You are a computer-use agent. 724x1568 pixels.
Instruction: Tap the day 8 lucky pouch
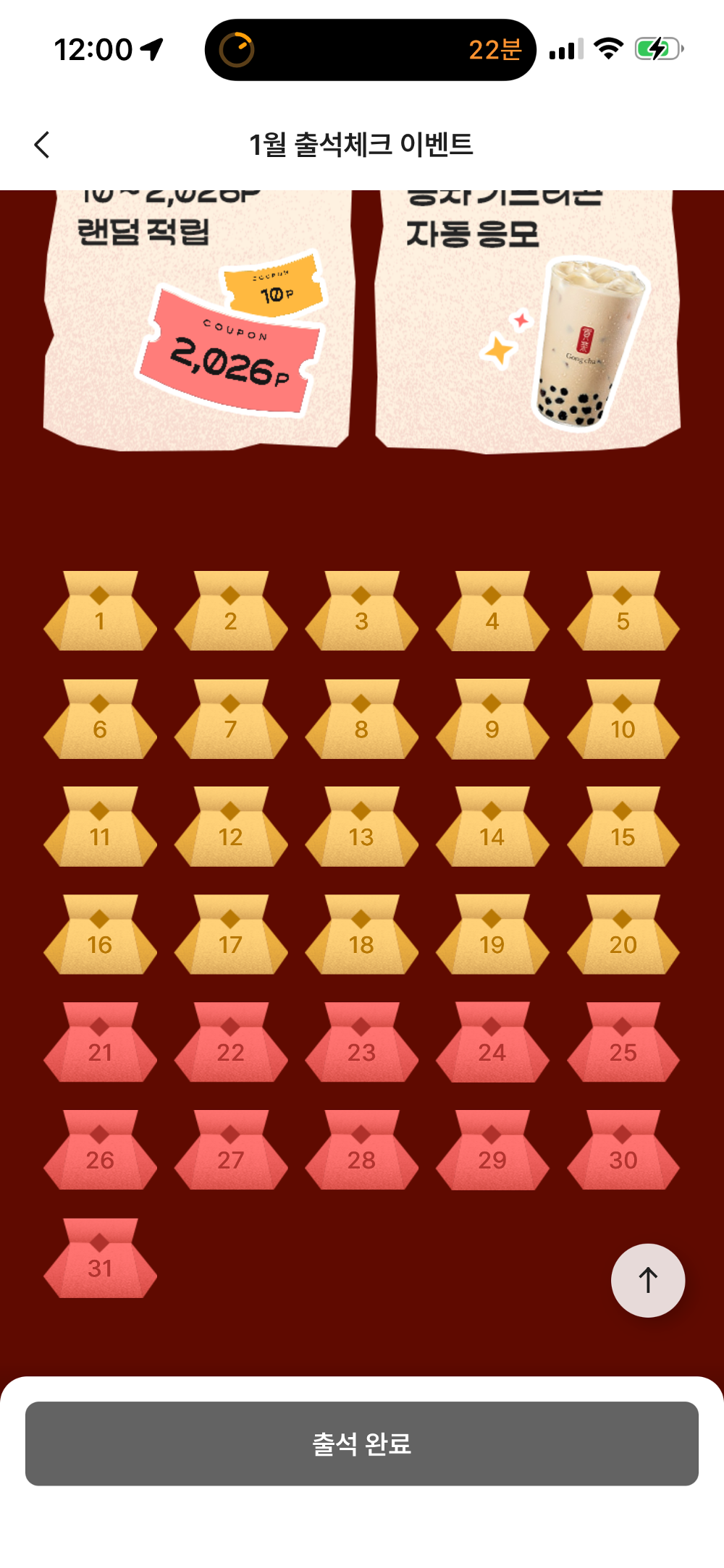pos(361,721)
